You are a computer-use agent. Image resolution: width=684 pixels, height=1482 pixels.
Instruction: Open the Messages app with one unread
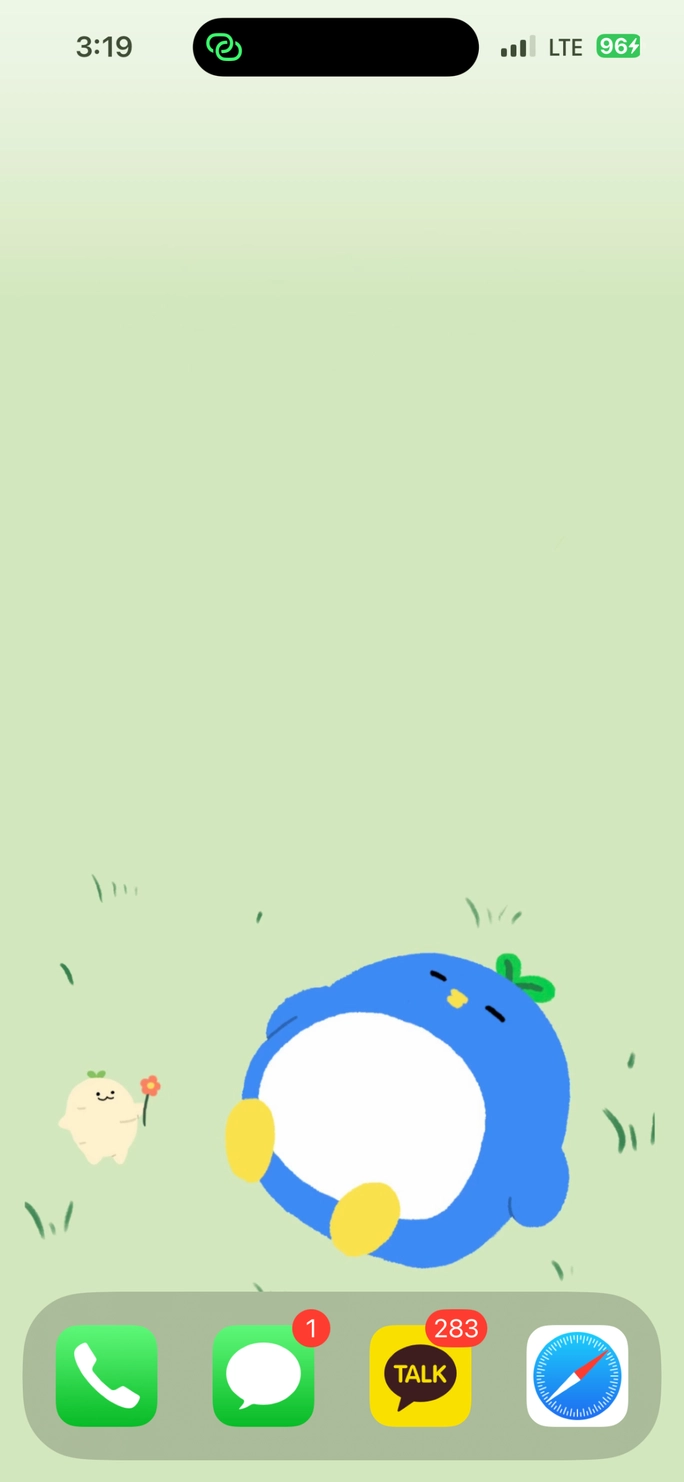(263, 1375)
